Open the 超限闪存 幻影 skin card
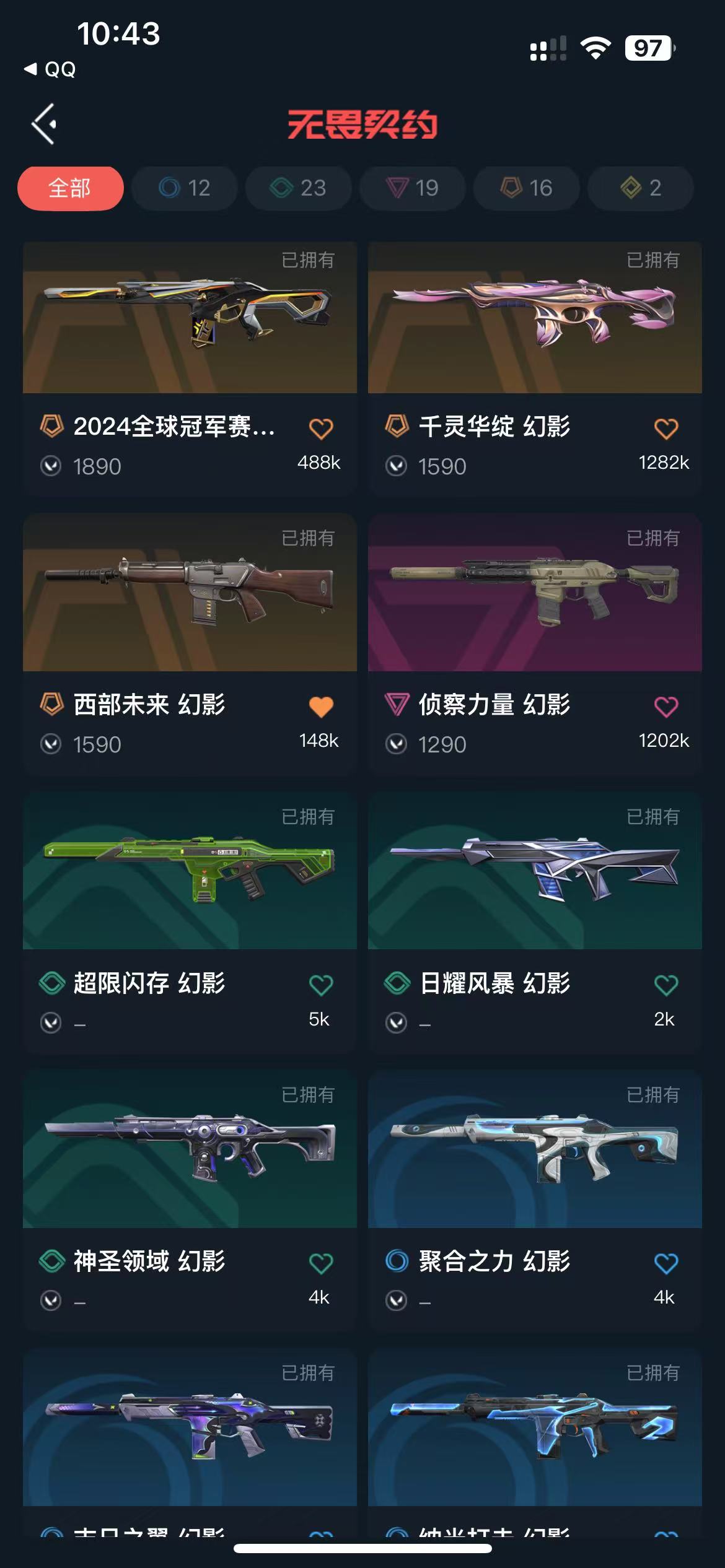Image resolution: width=725 pixels, height=1568 pixels. pos(190,871)
